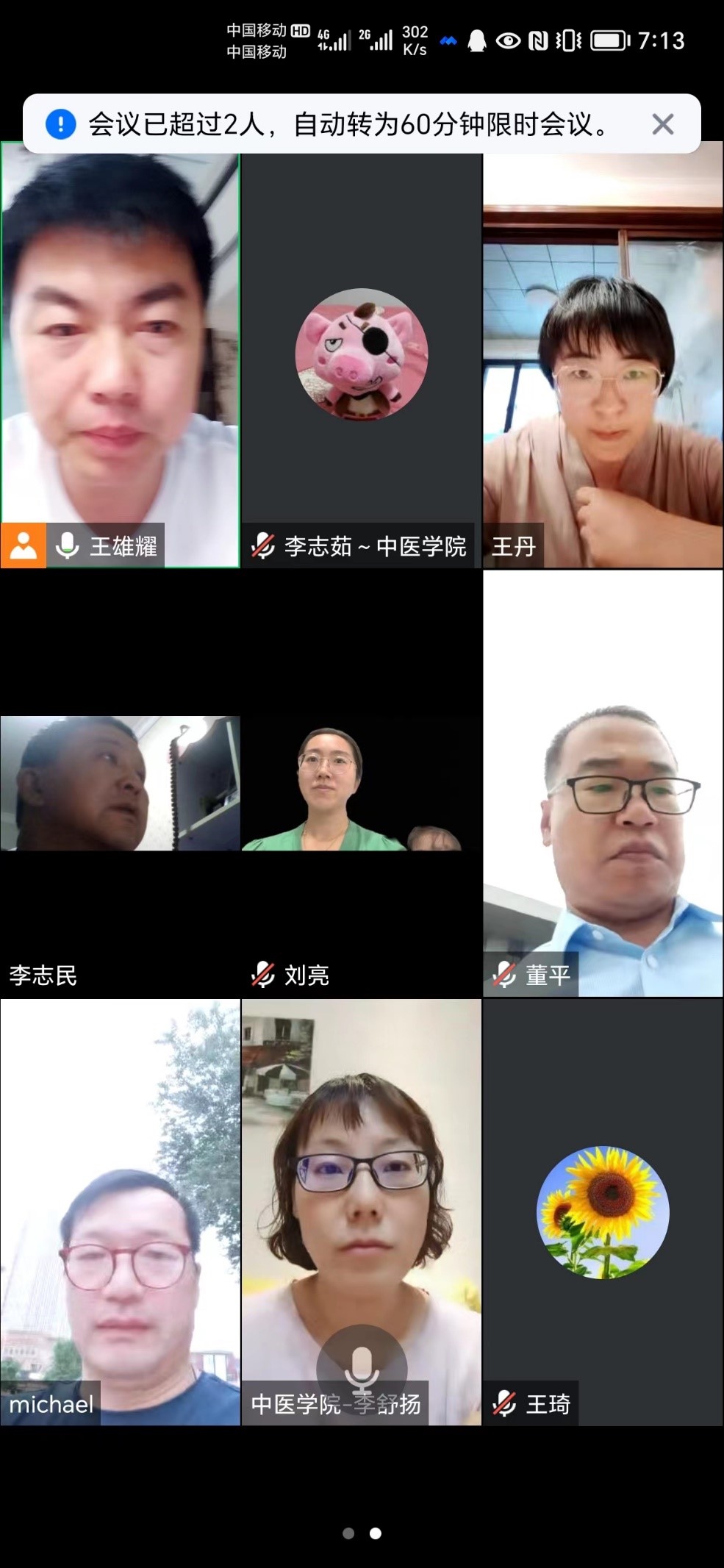
Task: Open 刘亮's video tile
Action: pos(361,784)
